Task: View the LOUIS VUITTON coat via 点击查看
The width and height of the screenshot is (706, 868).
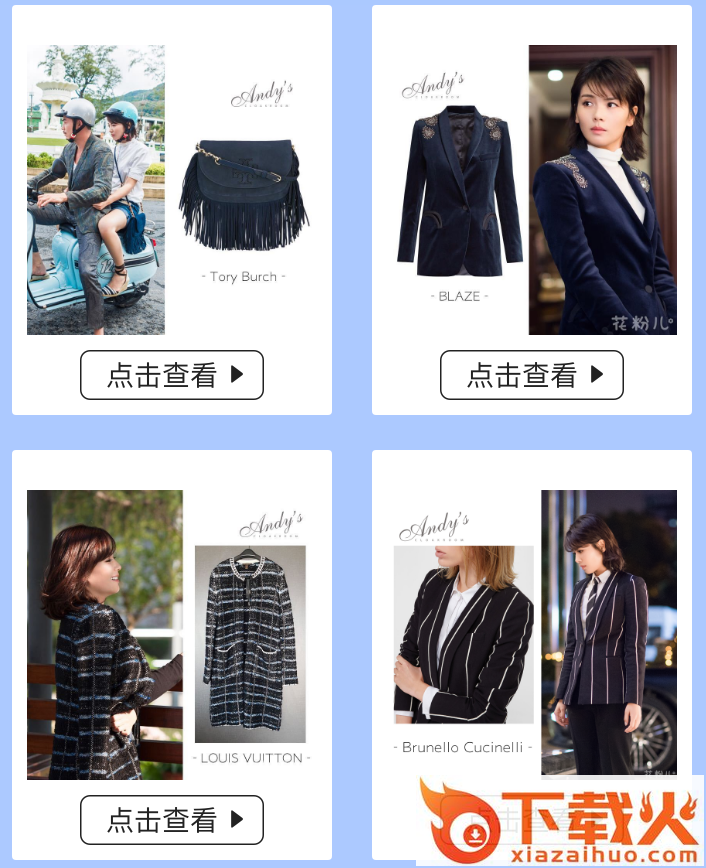Action: (x=172, y=820)
